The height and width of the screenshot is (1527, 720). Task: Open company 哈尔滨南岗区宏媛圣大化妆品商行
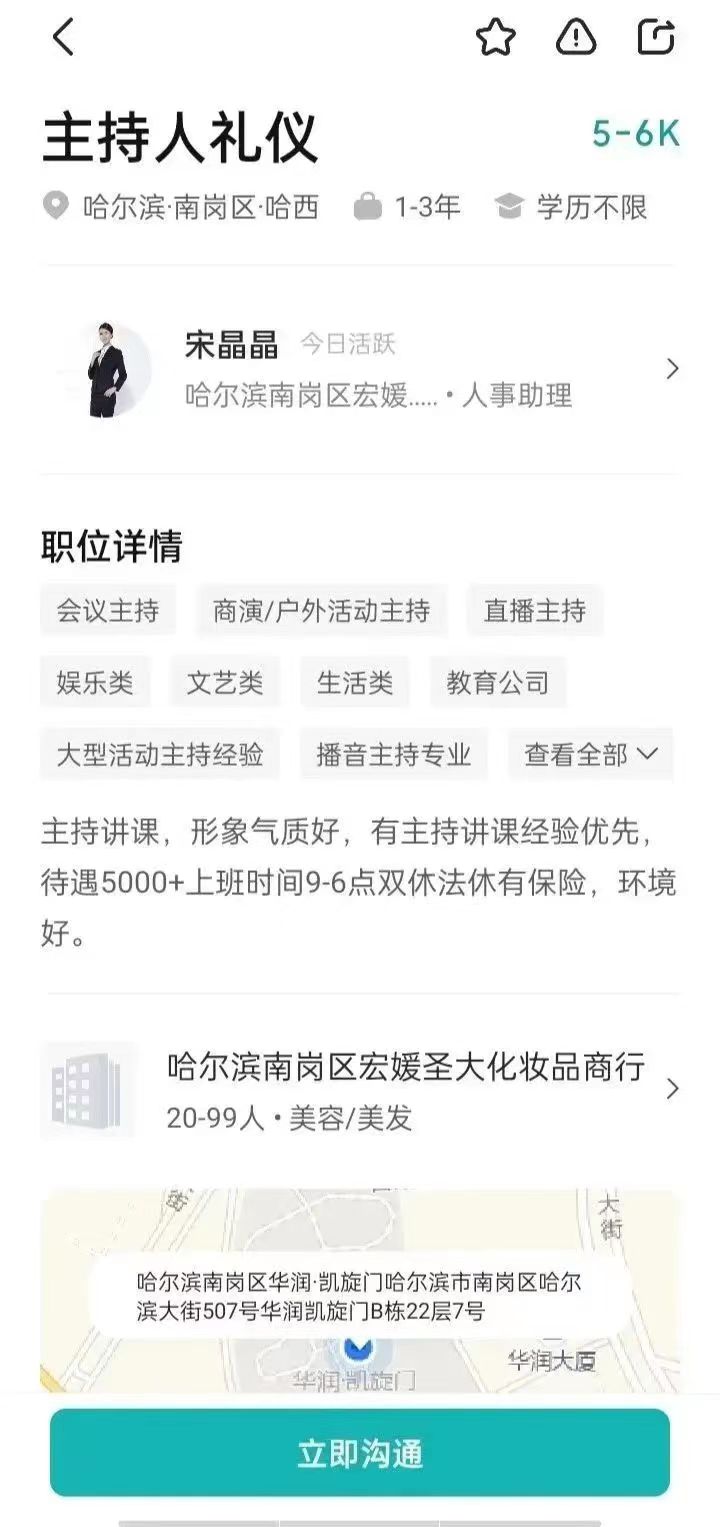click(x=360, y=1089)
